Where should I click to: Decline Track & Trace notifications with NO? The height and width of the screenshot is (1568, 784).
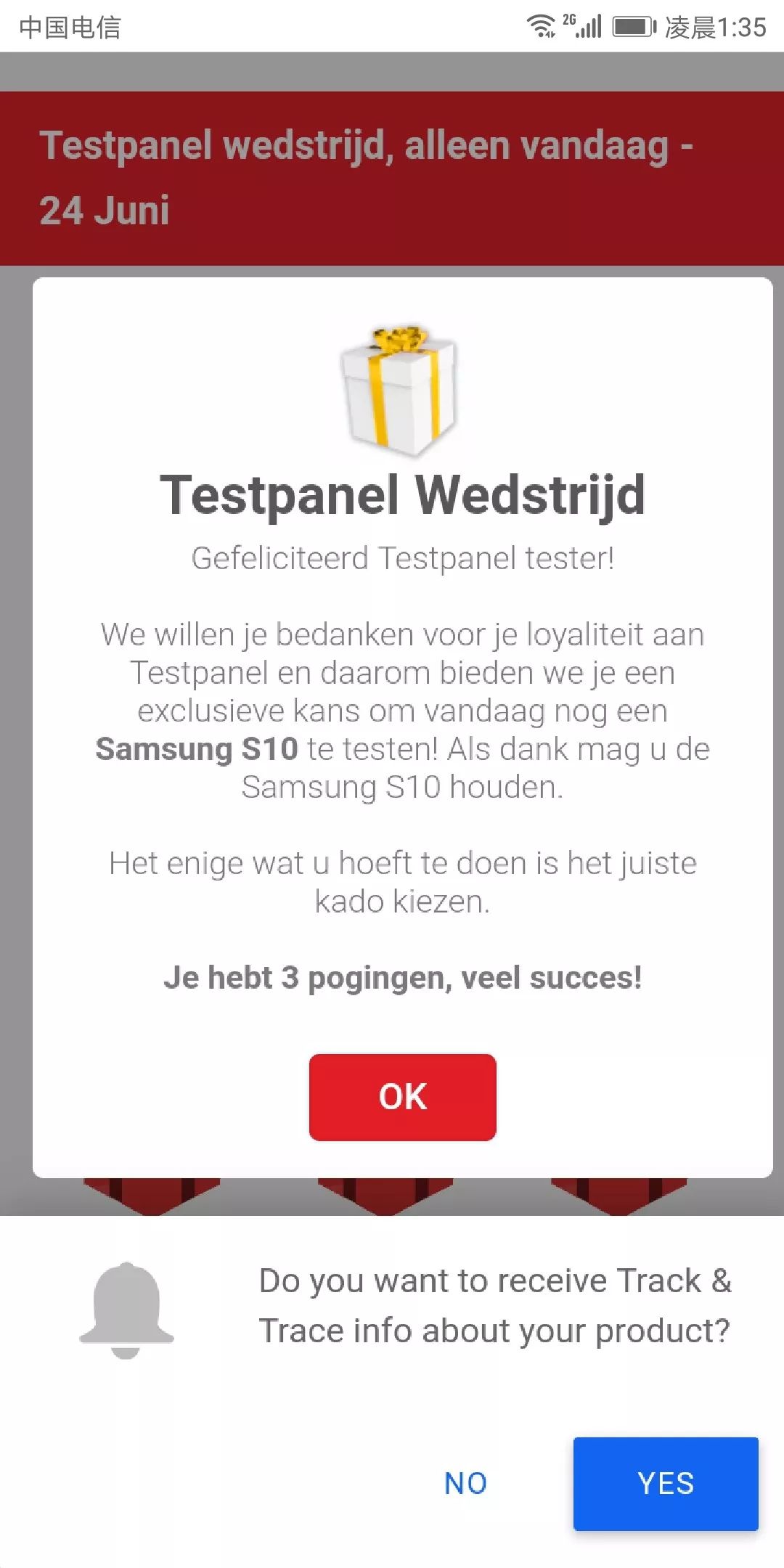pos(465,1483)
